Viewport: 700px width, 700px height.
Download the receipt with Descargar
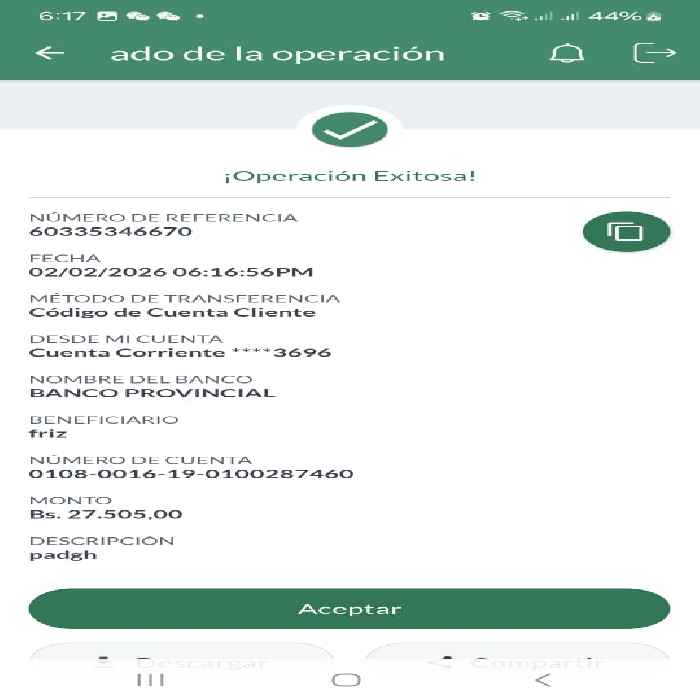tap(181, 658)
